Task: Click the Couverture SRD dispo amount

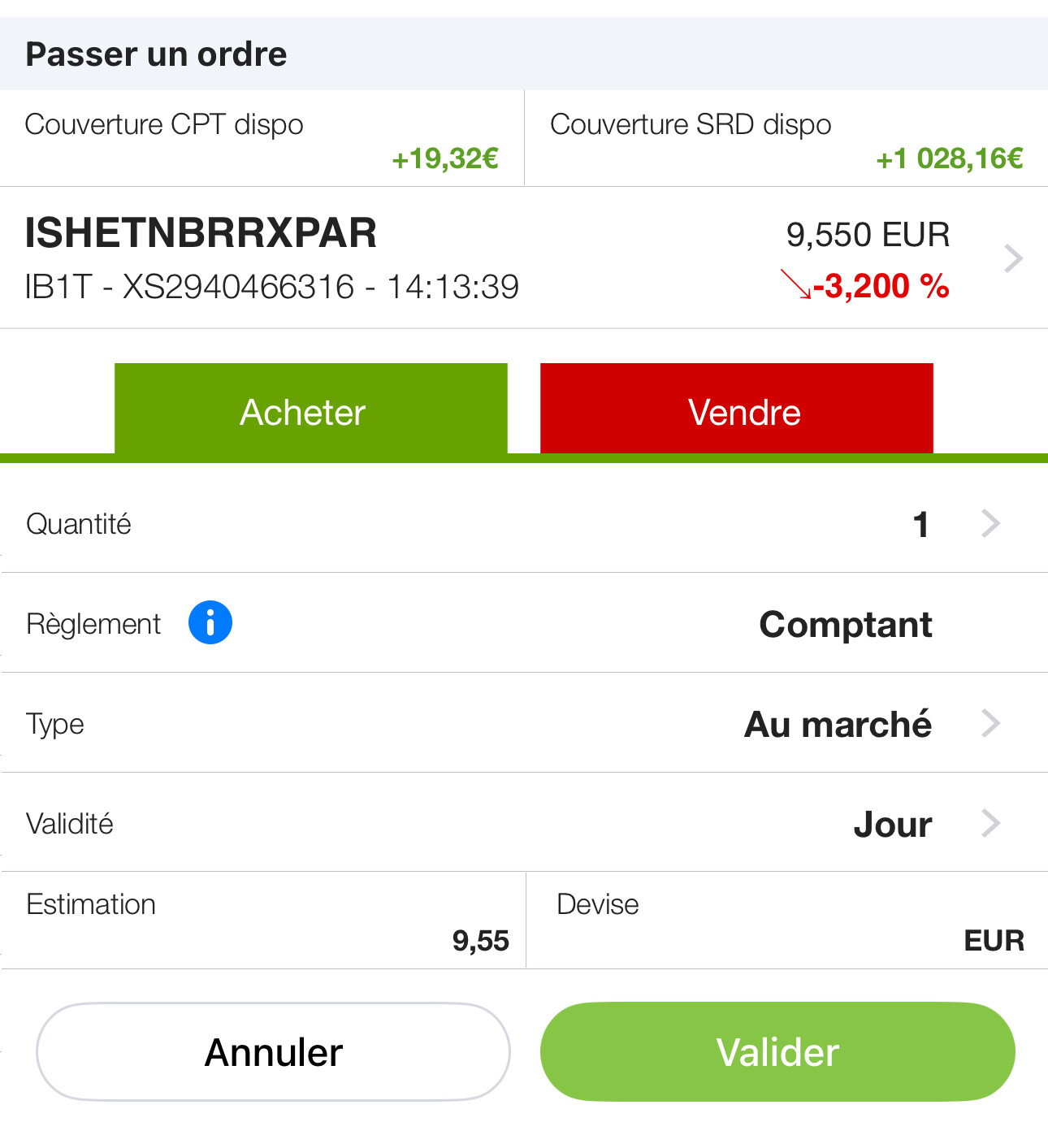Action: coord(949,158)
